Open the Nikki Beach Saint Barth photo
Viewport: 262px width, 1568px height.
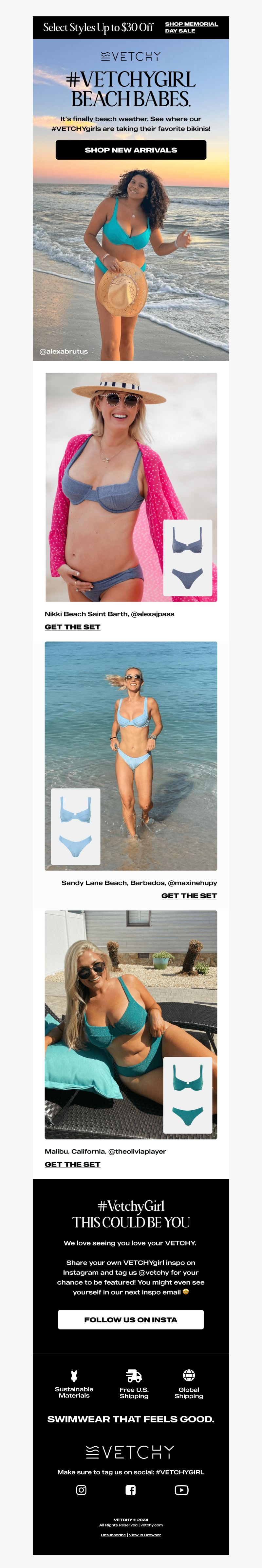(131, 487)
